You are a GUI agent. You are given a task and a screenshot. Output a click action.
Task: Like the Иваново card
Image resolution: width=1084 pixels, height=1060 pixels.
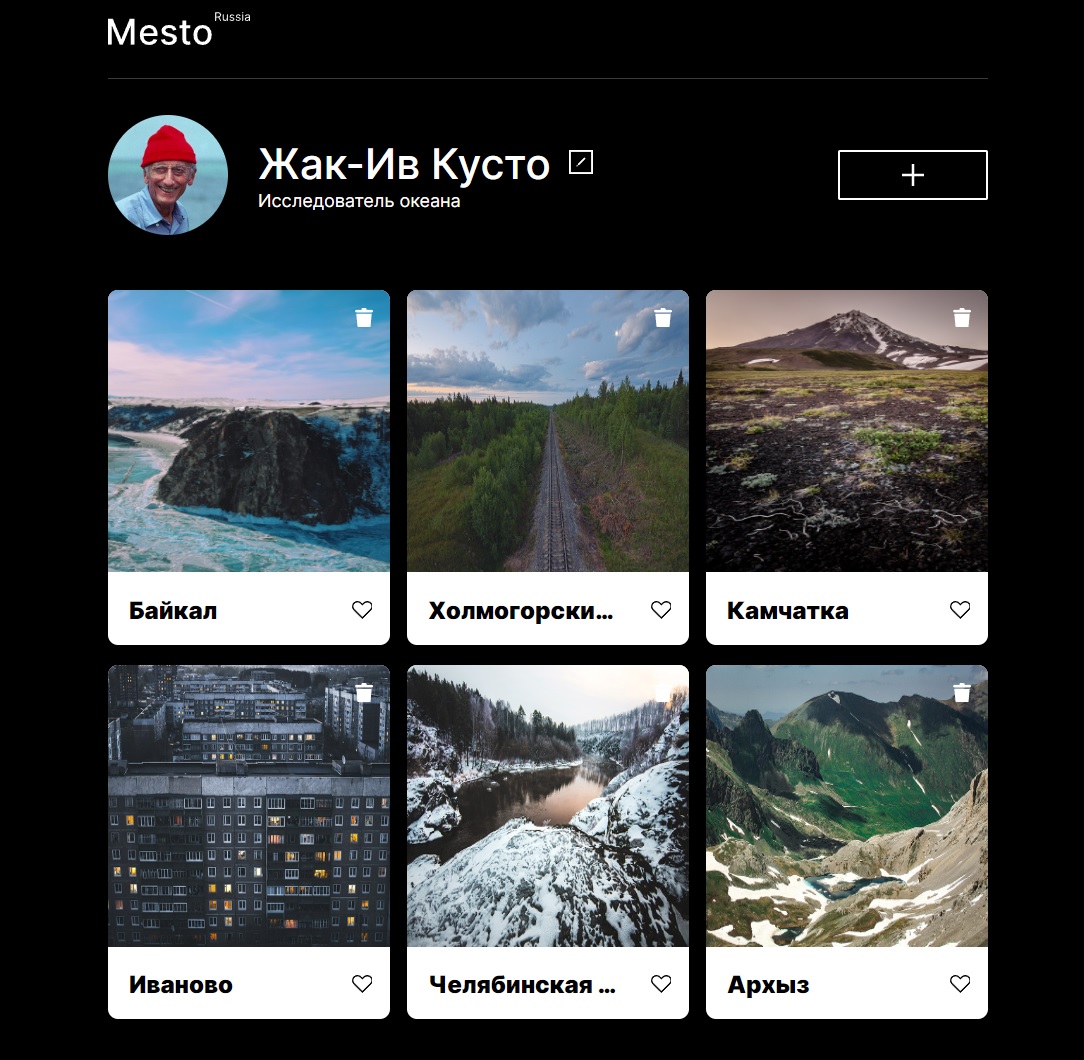pyautogui.click(x=362, y=984)
